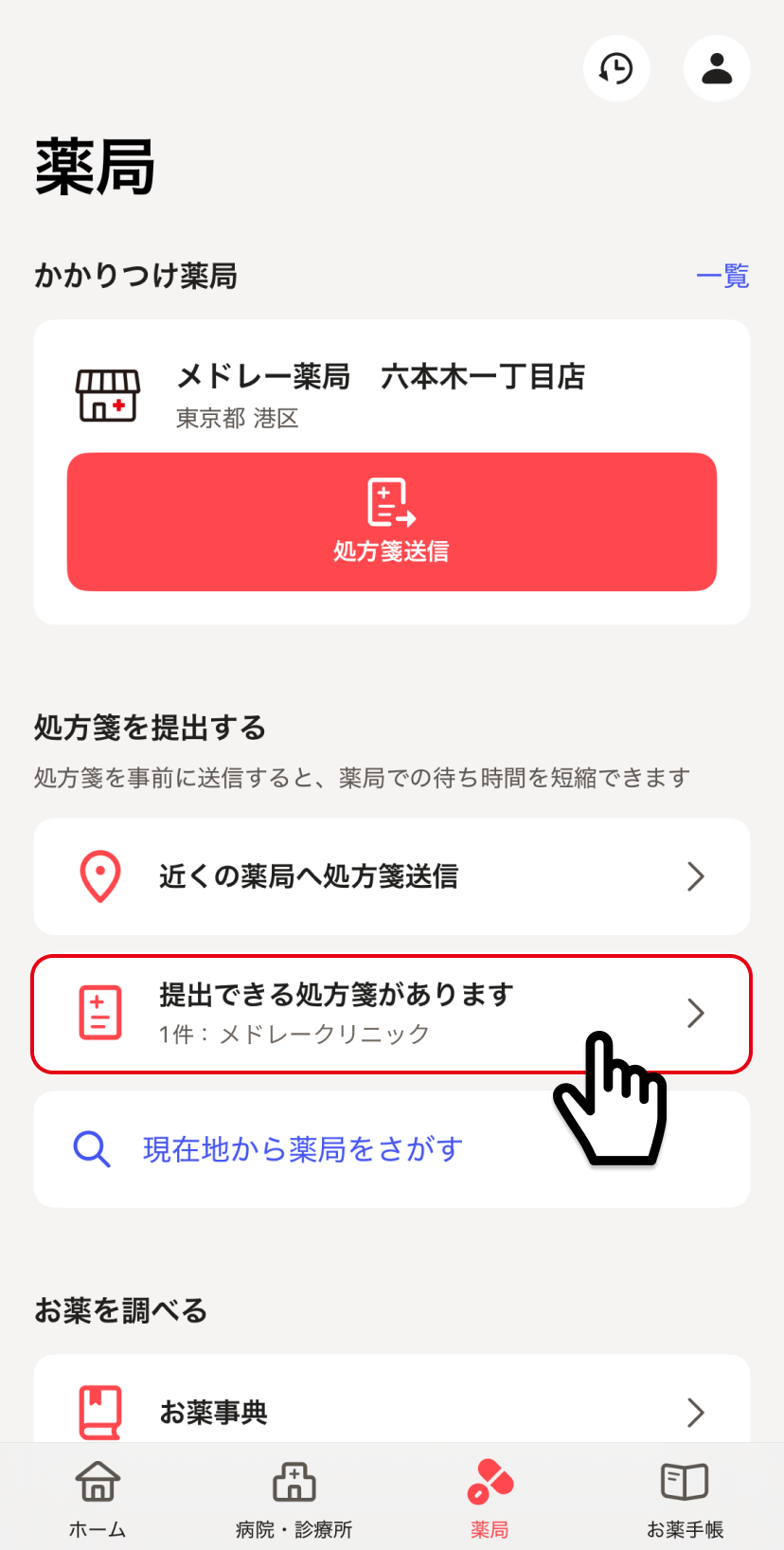The image size is (784, 1550).
Task: Open the 一覧 link
Action: click(x=724, y=276)
